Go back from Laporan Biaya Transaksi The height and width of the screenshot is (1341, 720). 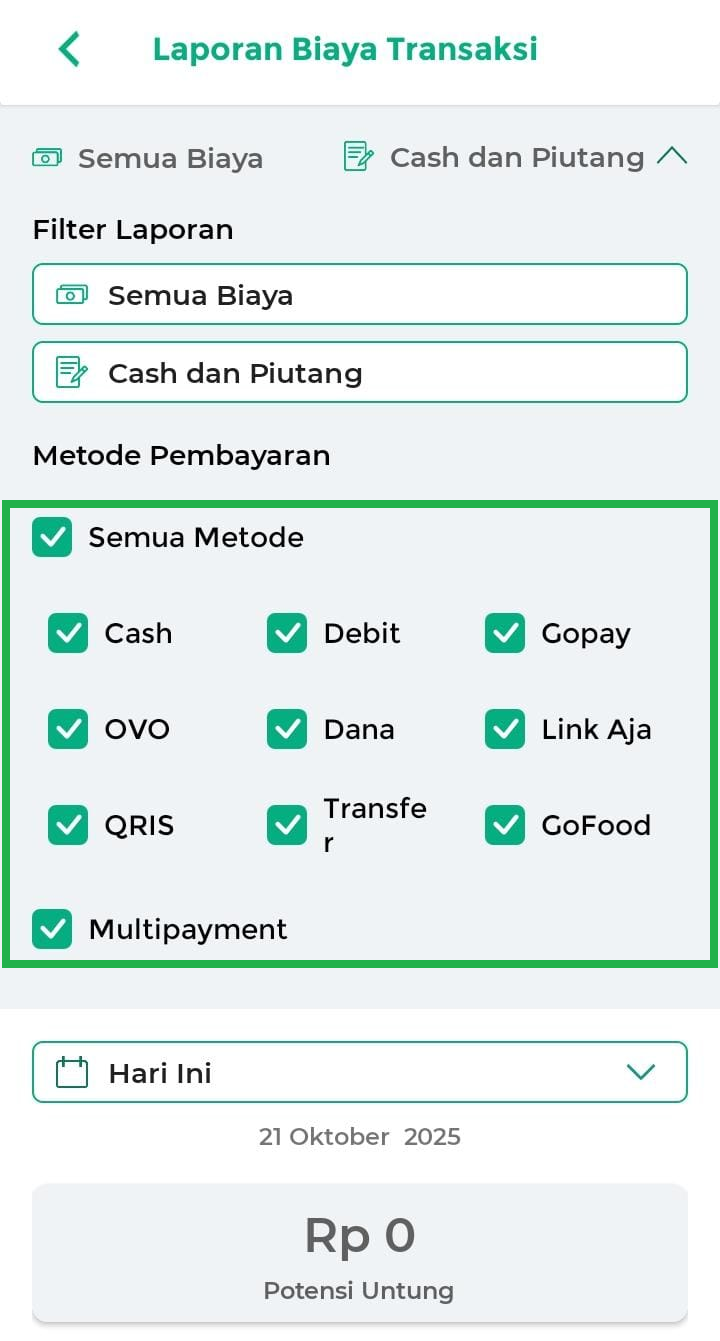69,49
